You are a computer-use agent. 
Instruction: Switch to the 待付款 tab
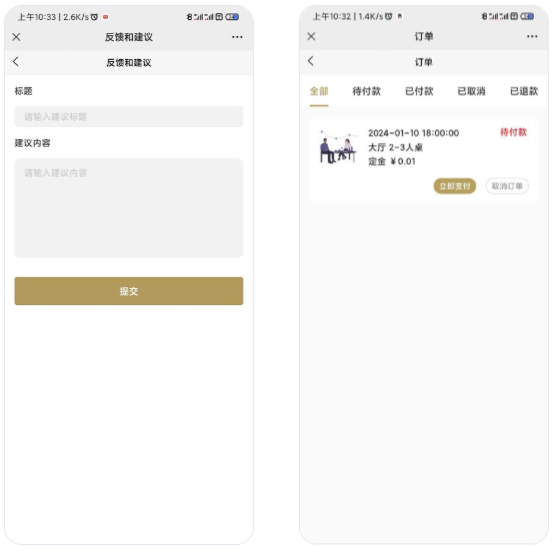pos(367,91)
